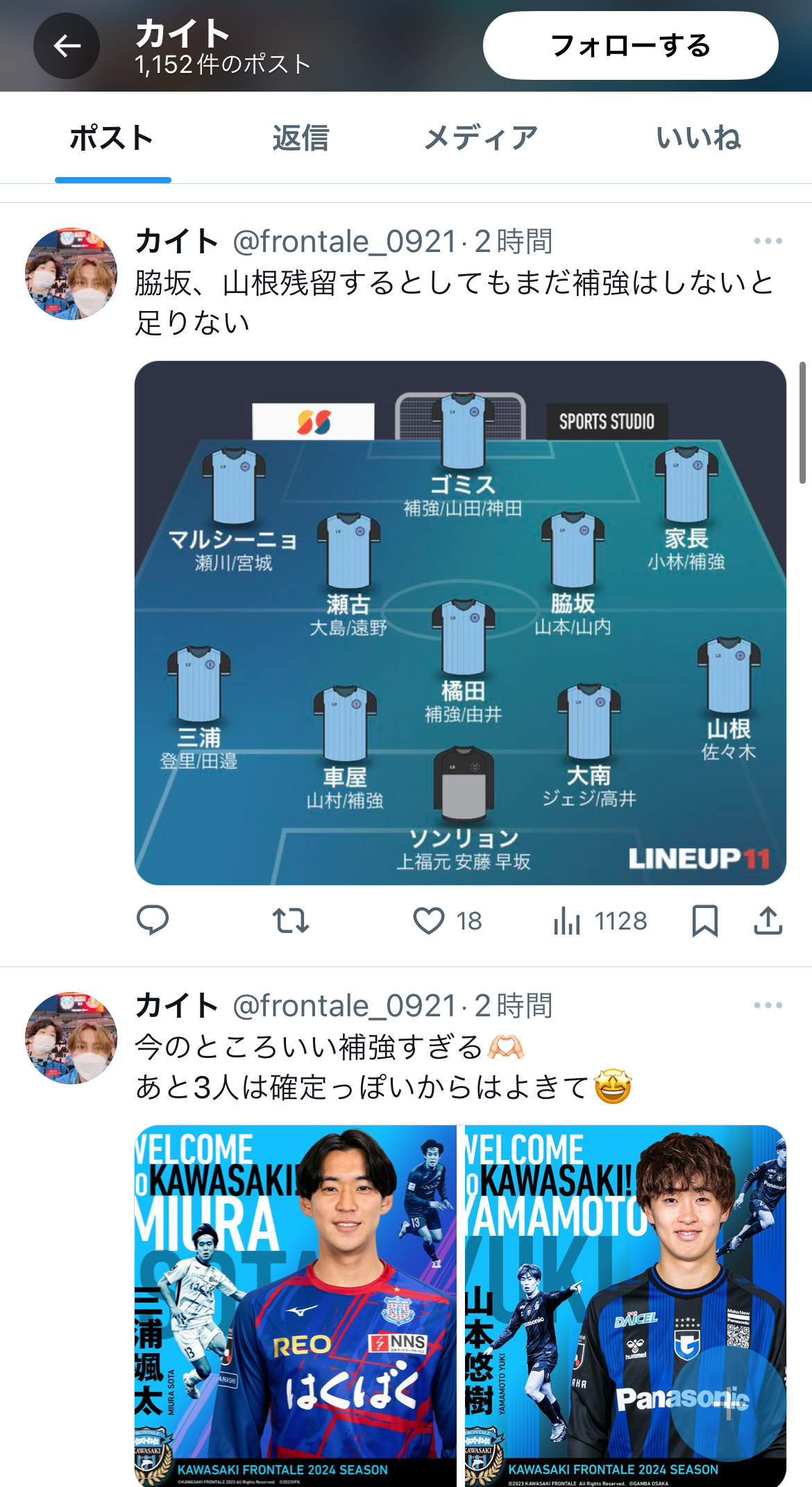Open overflow menu on the 補強すぎる post
This screenshot has width=812, height=1487.
point(768,1005)
